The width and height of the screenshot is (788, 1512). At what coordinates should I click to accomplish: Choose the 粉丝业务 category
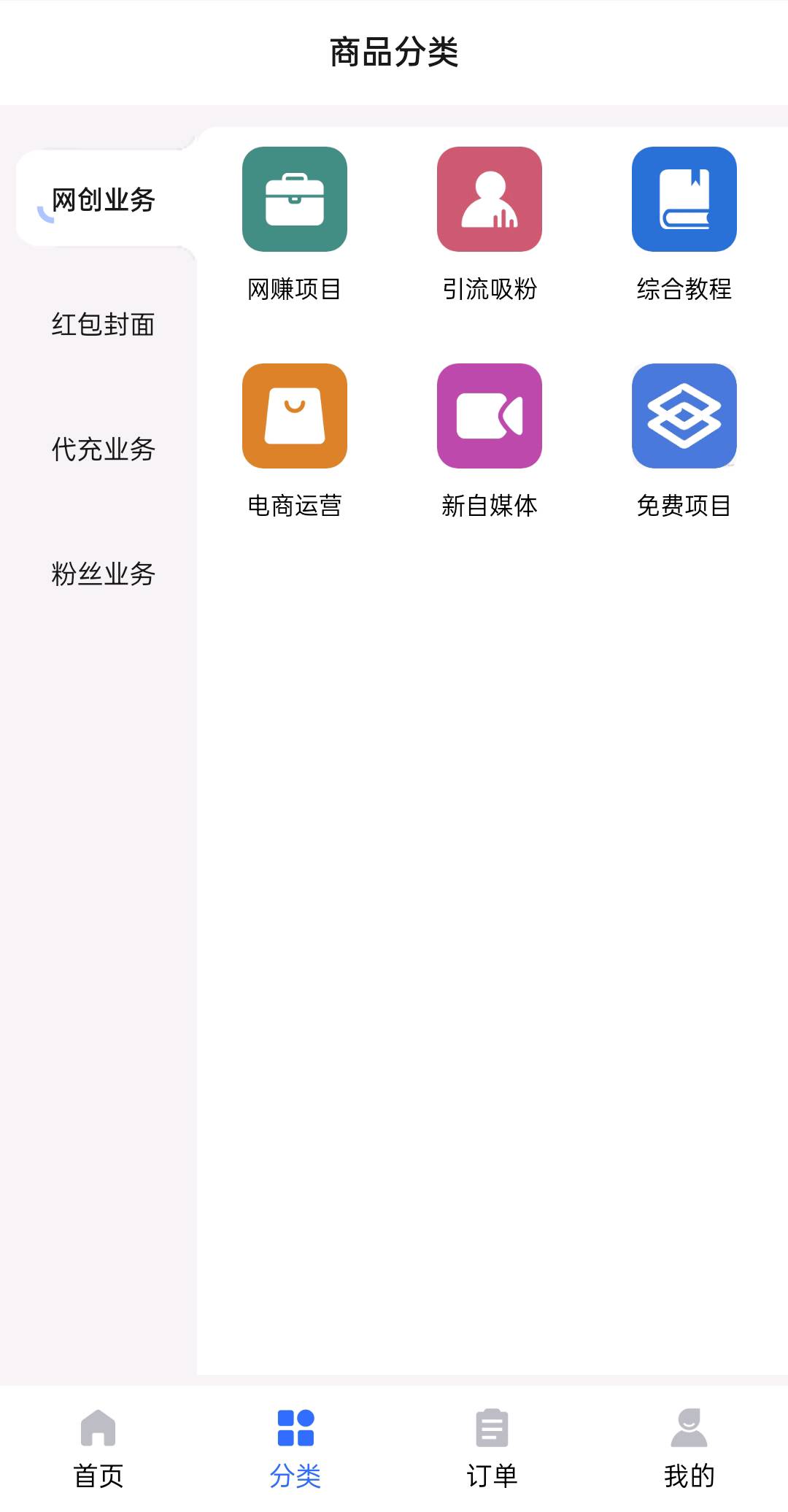(x=103, y=574)
